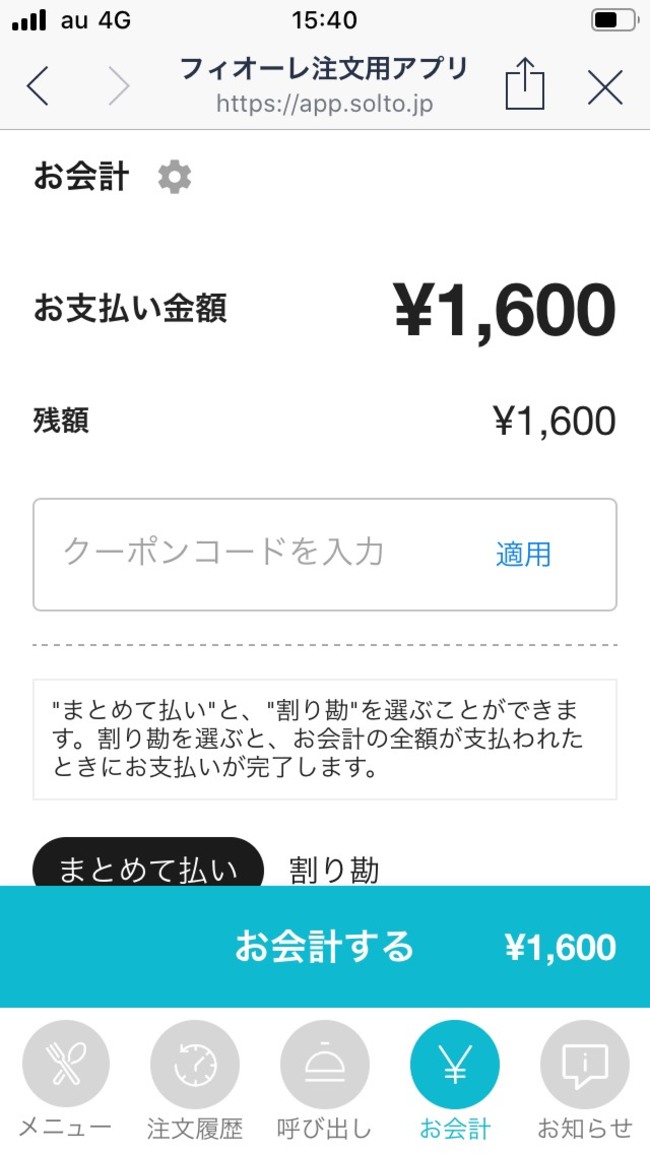Tap the forward arrow in browser bar
Image resolution: width=650 pixels, height=1154 pixels.
[x=119, y=88]
